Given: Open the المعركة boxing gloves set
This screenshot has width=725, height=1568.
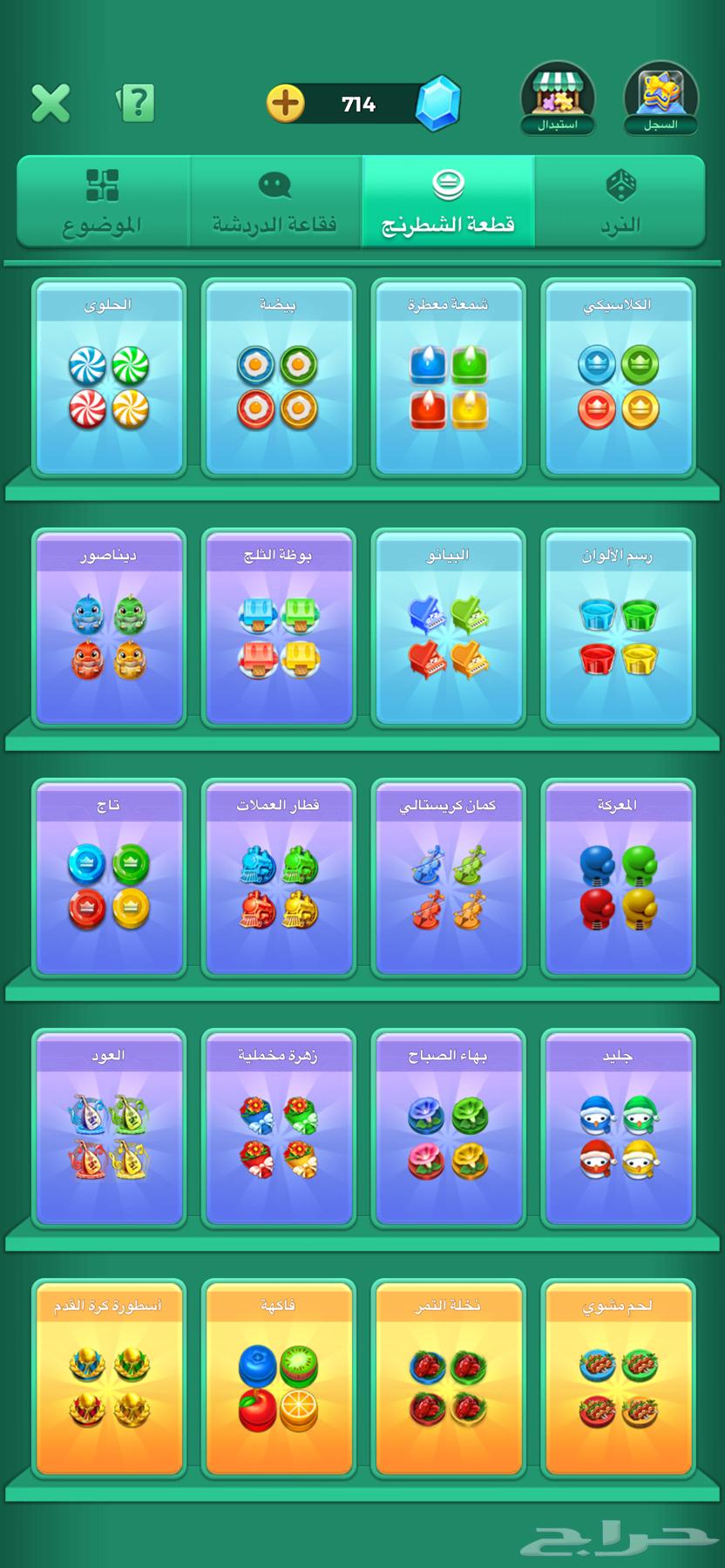Looking at the screenshot, I should (x=618, y=878).
